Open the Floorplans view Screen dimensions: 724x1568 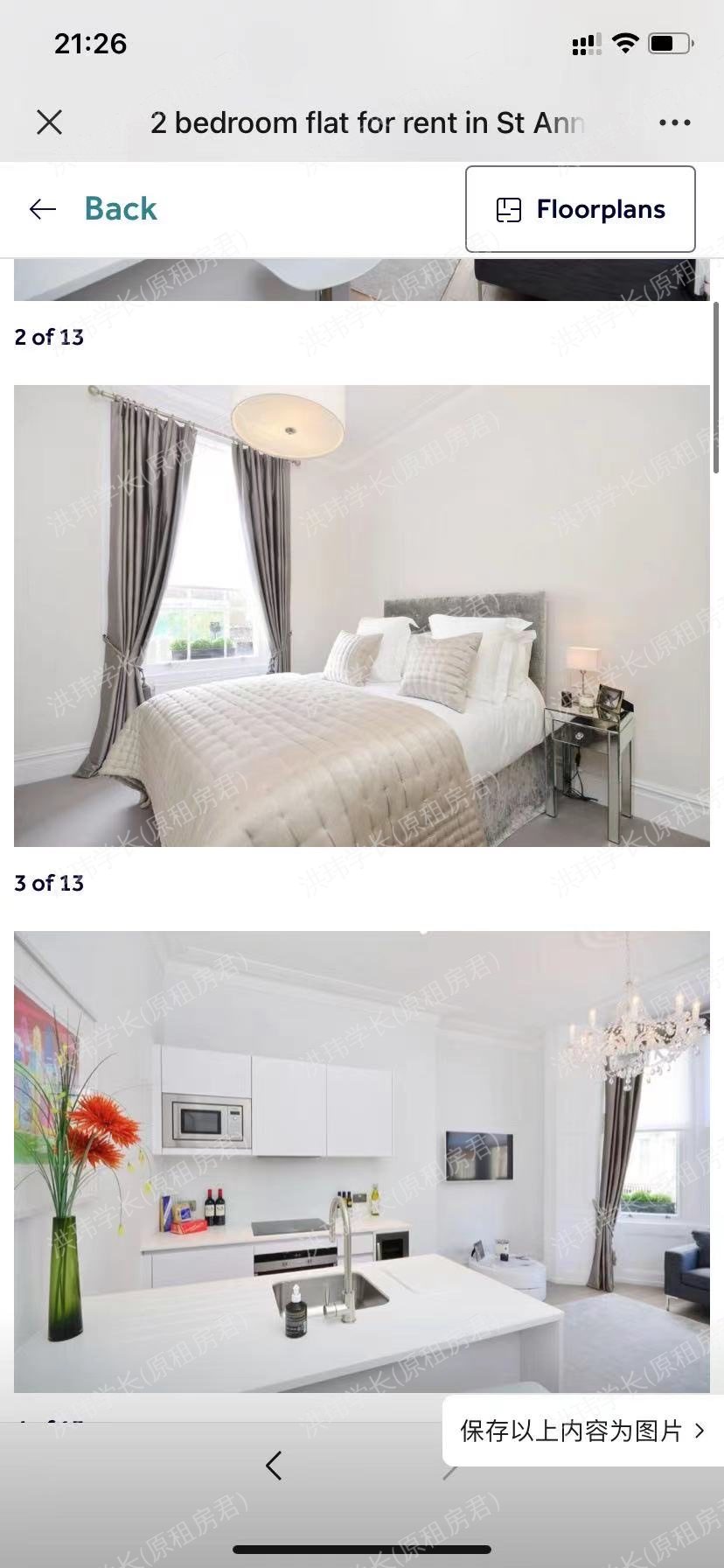(x=581, y=209)
